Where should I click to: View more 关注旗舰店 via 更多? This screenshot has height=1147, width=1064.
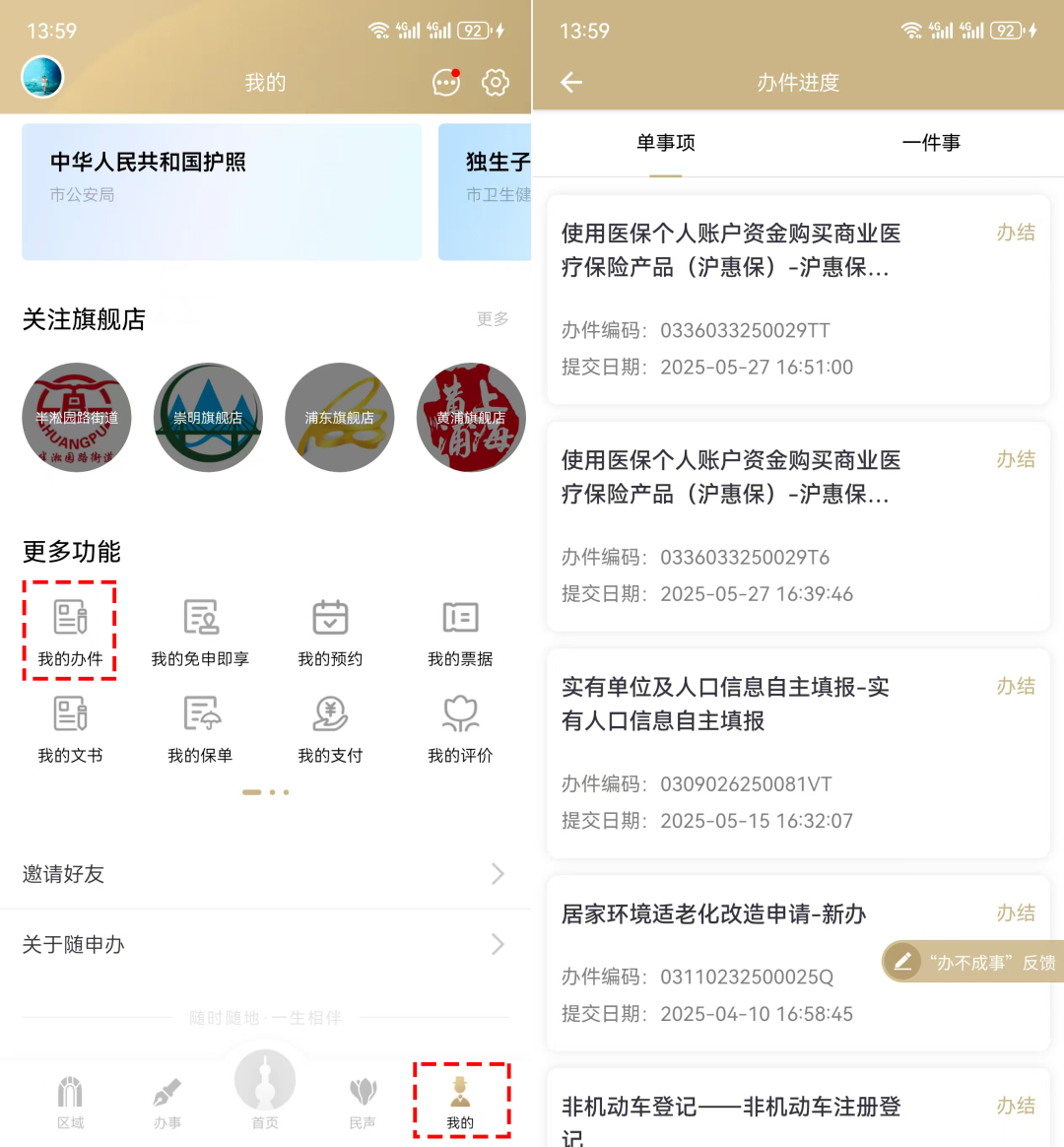[x=493, y=319]
